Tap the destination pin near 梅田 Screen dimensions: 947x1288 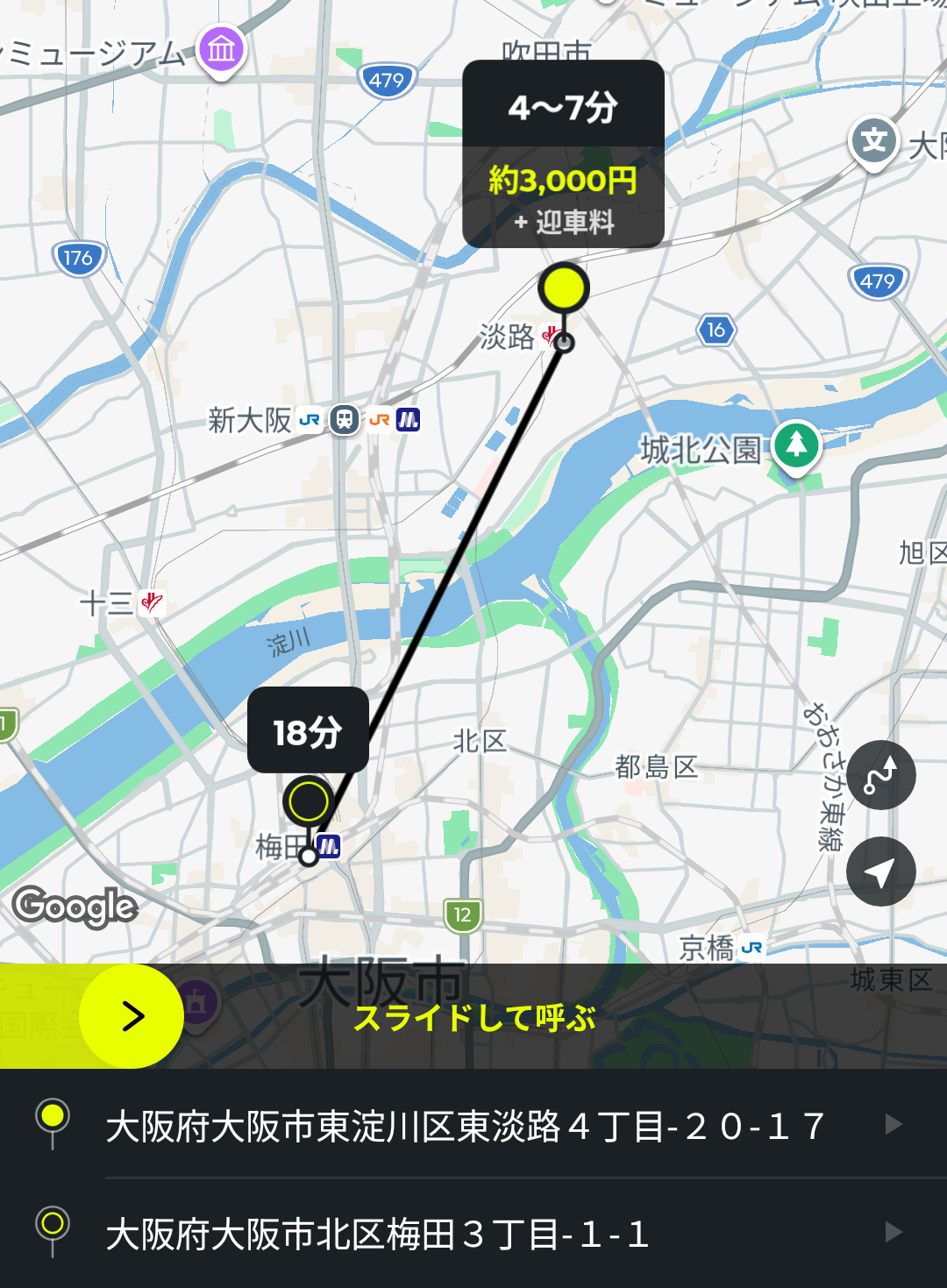tap(308, 801)
